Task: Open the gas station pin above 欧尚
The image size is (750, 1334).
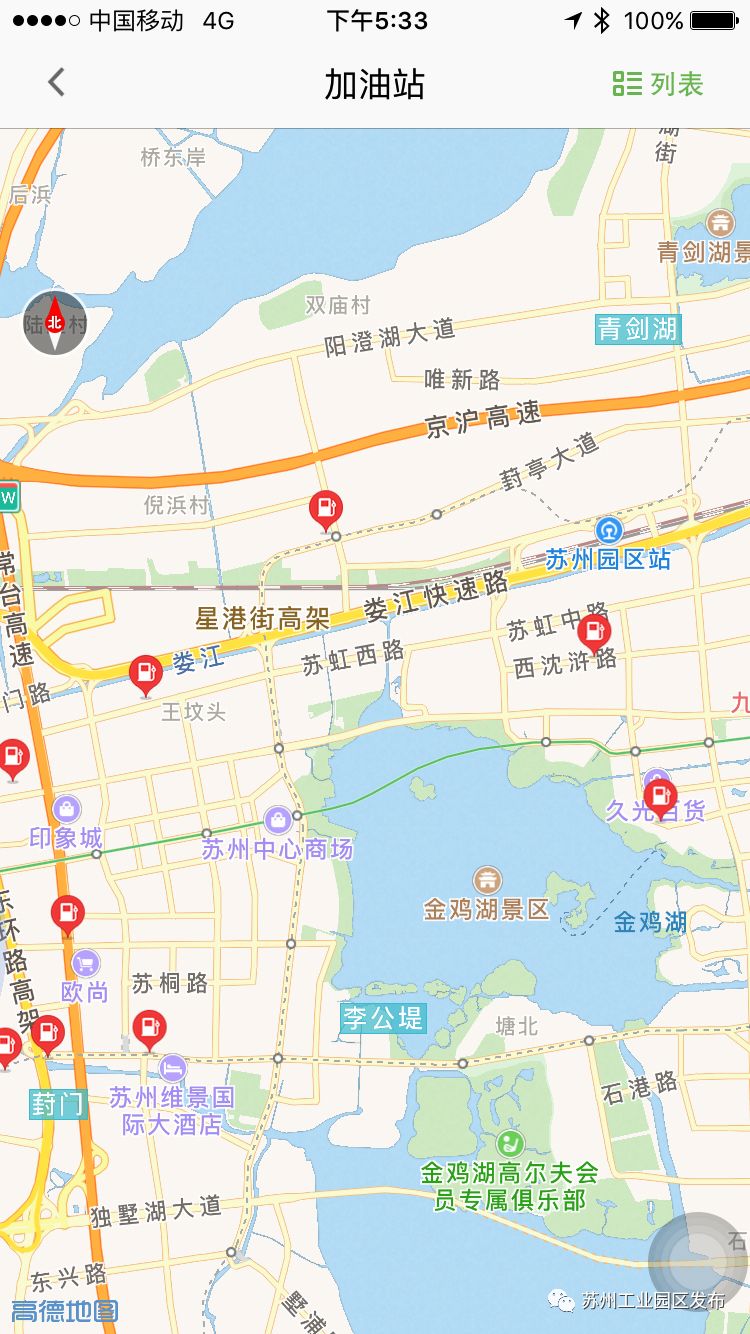Action: coord(68,913)
